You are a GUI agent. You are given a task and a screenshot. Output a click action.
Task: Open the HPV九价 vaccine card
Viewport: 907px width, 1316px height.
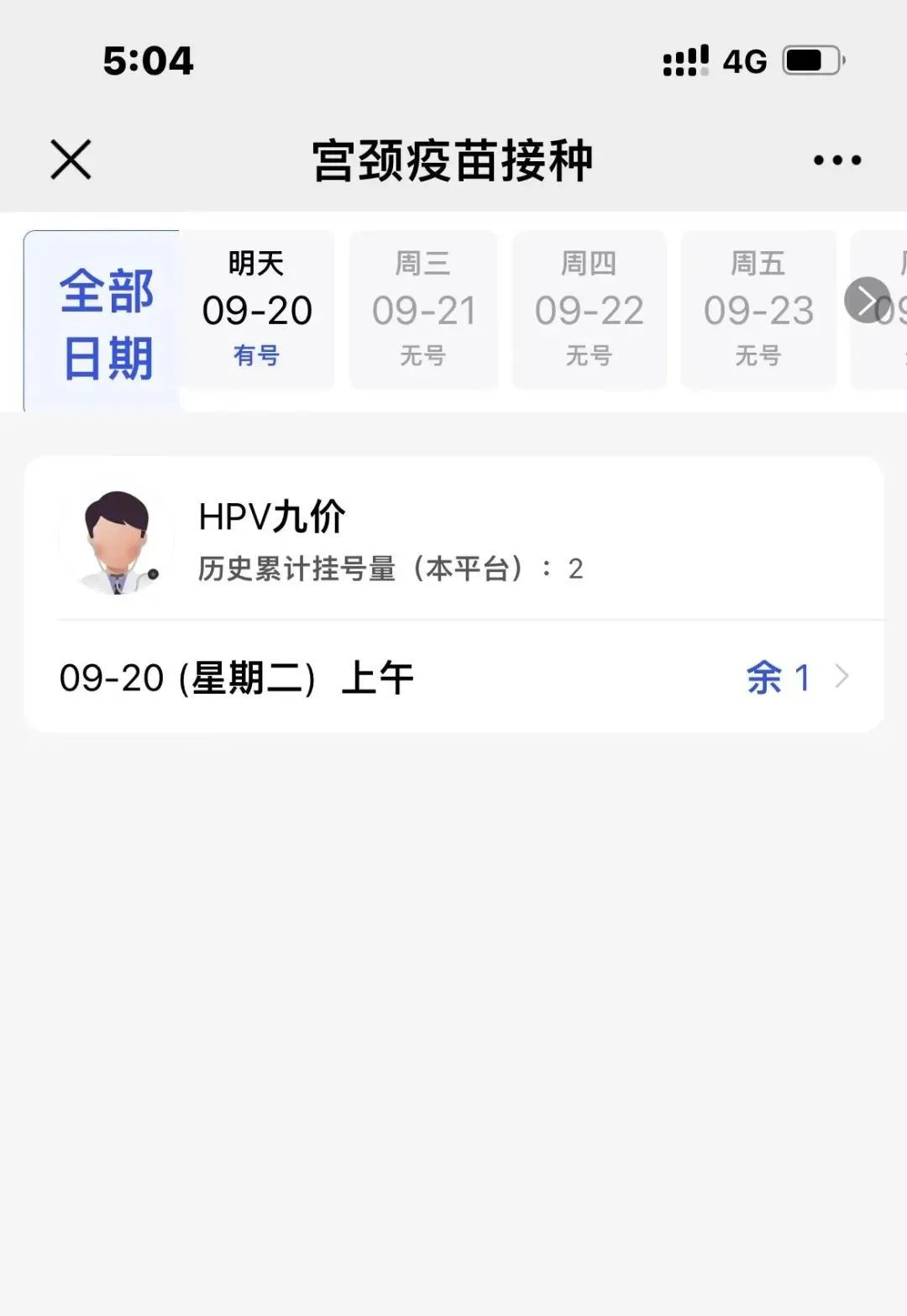(x=453, y=540)
